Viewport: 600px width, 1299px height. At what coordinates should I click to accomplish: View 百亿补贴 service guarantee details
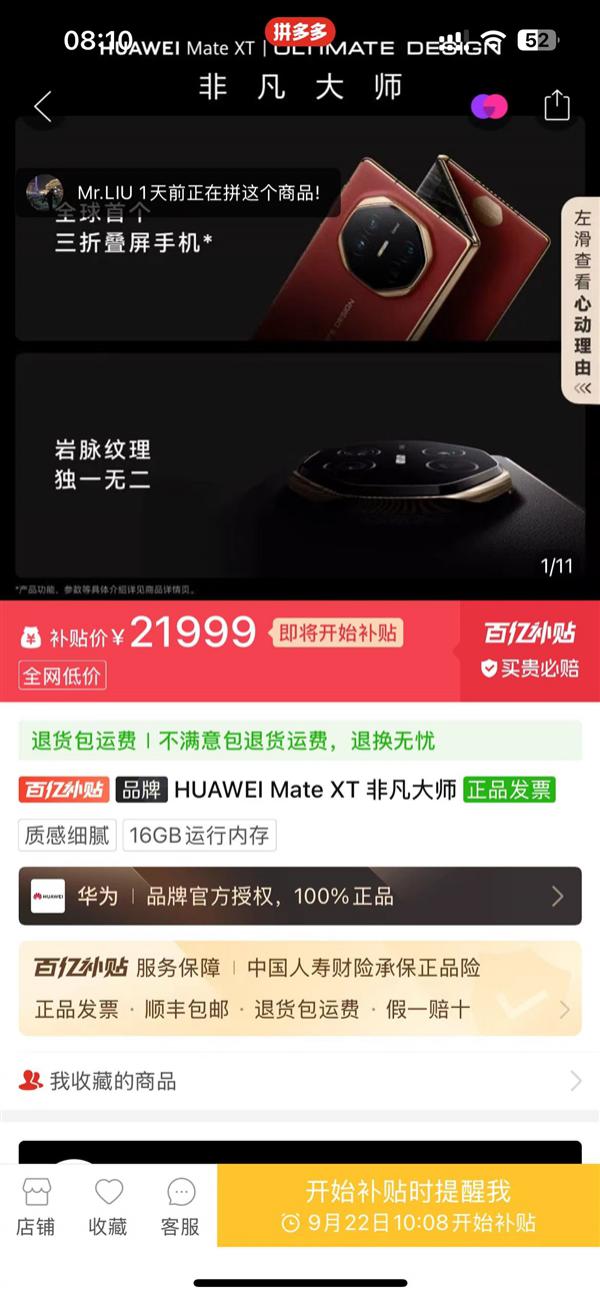click(300, 988)
